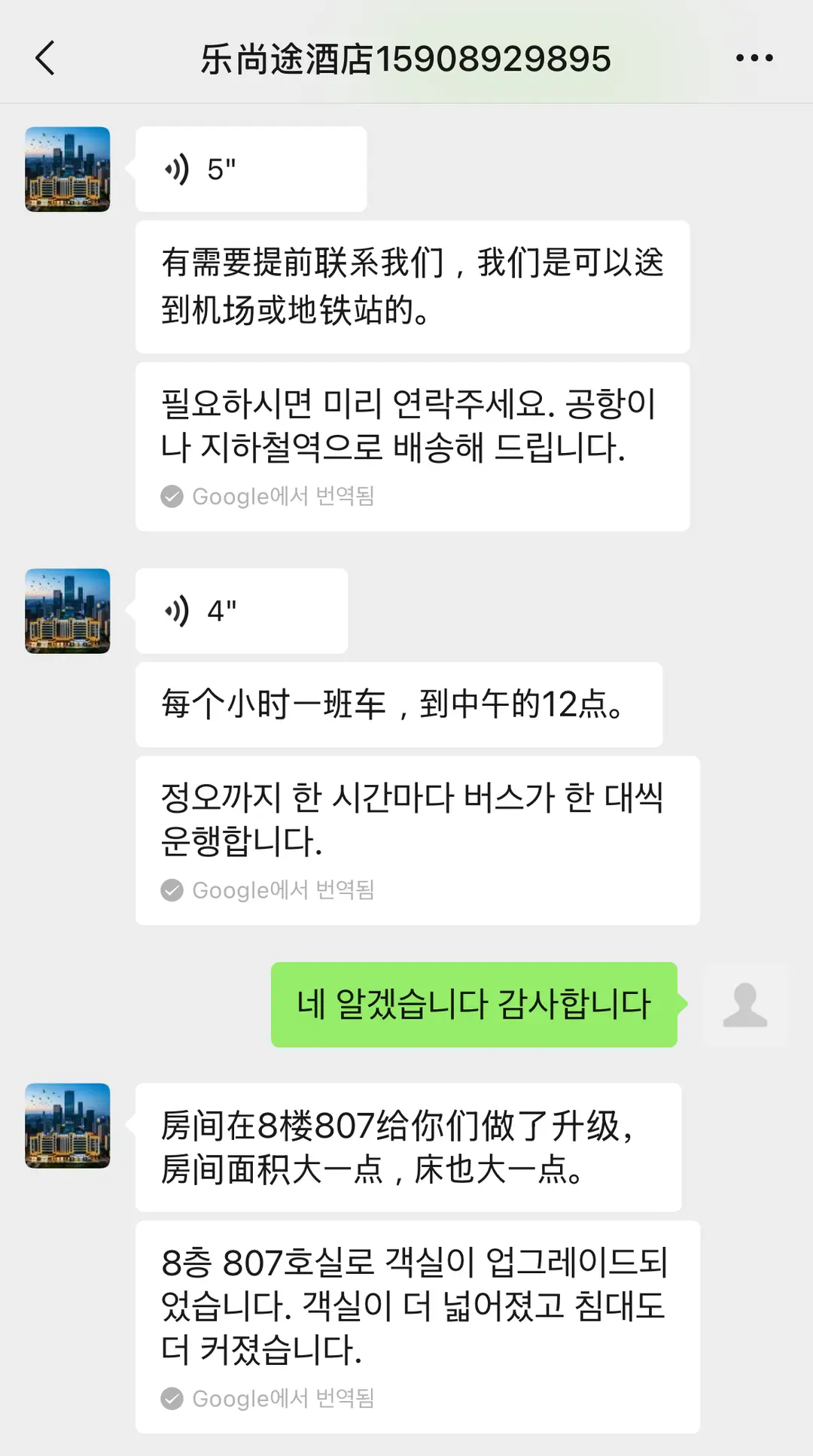Open my own profile avatar
The width and height of the screenshot is (813, 1456).
pos(745,1005)
